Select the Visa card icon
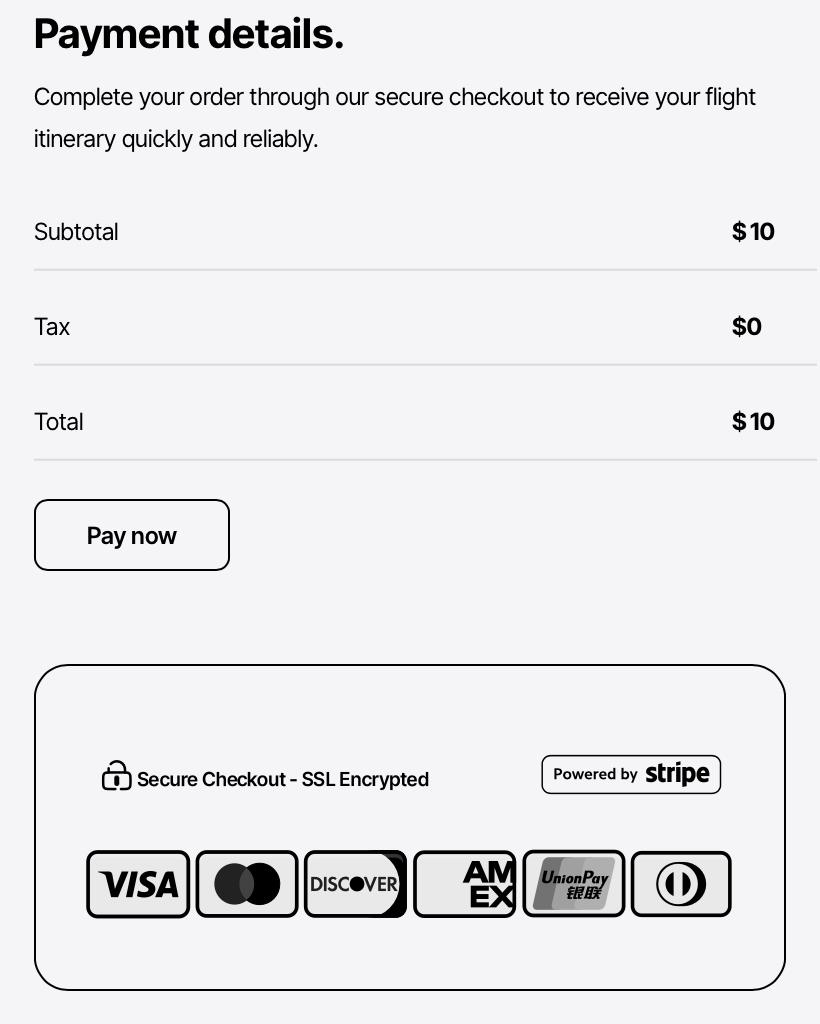 point(137,883)
